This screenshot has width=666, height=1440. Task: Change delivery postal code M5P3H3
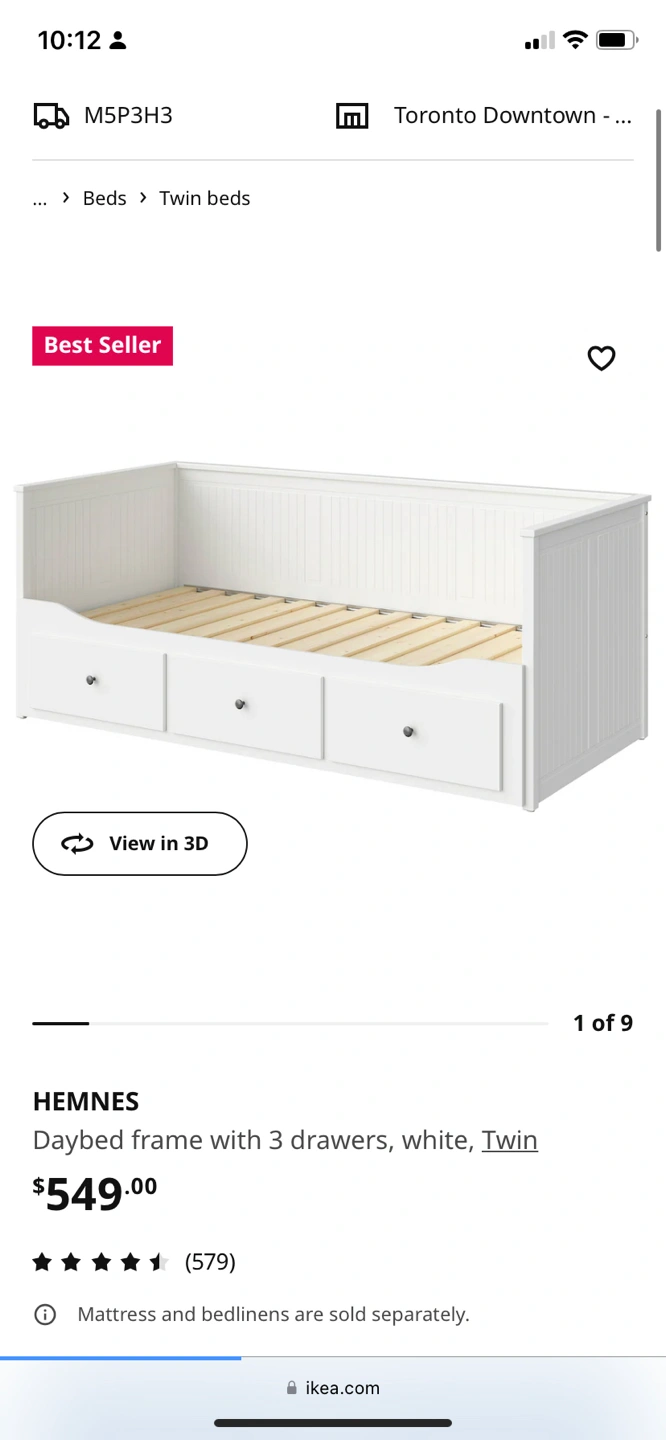pyautogui.click(x=104, y=116)
